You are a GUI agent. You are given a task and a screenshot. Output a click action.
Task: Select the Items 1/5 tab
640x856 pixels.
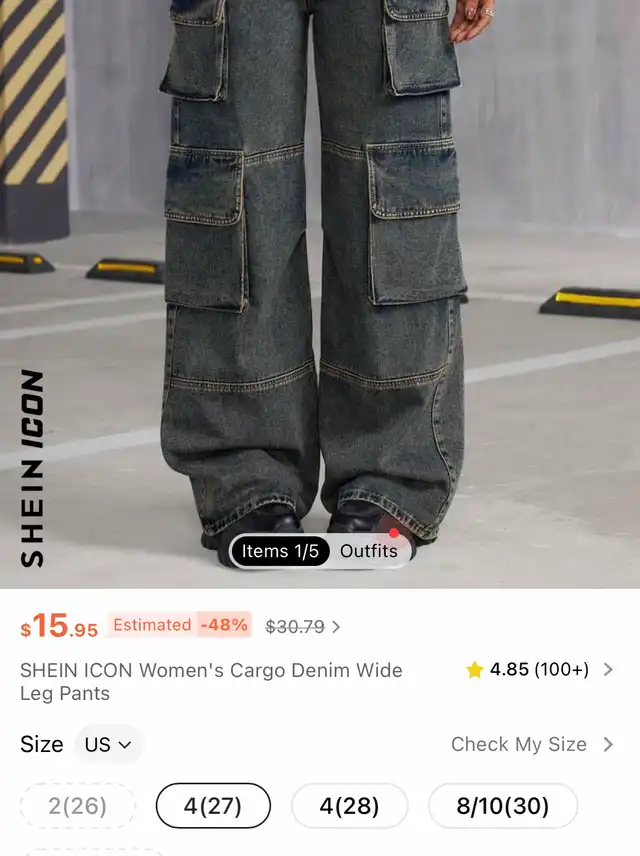click(280, 551)
